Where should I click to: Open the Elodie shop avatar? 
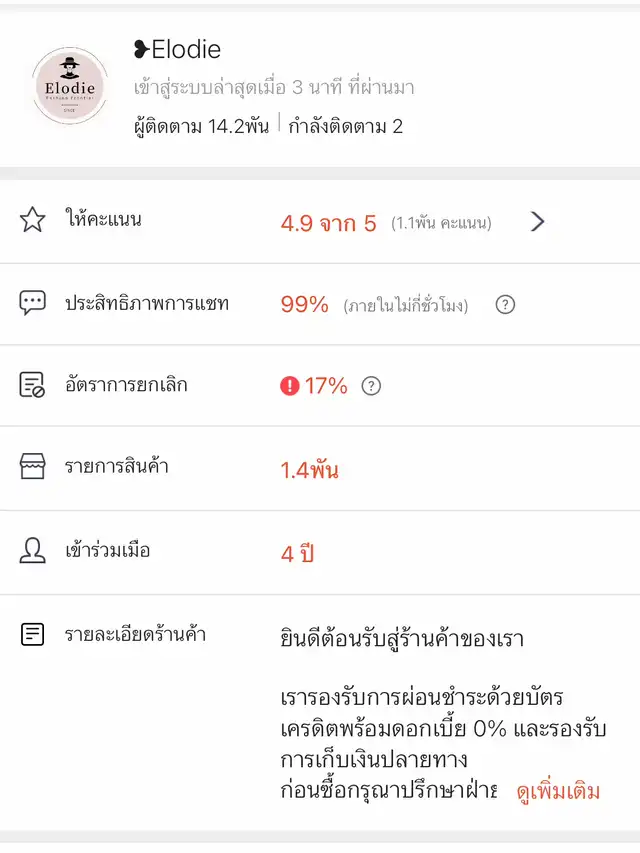coord(69,88)
